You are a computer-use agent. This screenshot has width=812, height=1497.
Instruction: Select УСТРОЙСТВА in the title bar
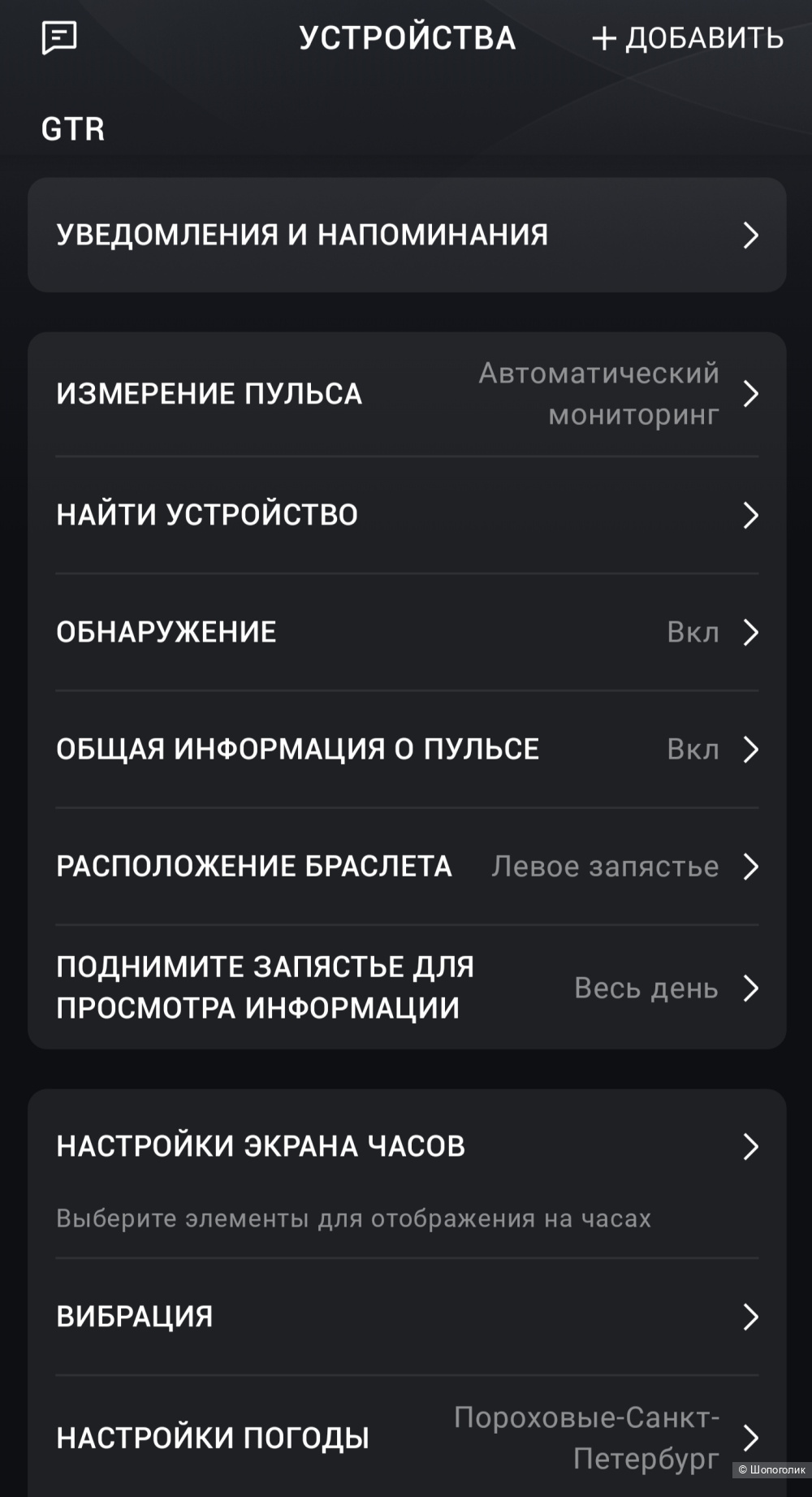tap(407, 37)
